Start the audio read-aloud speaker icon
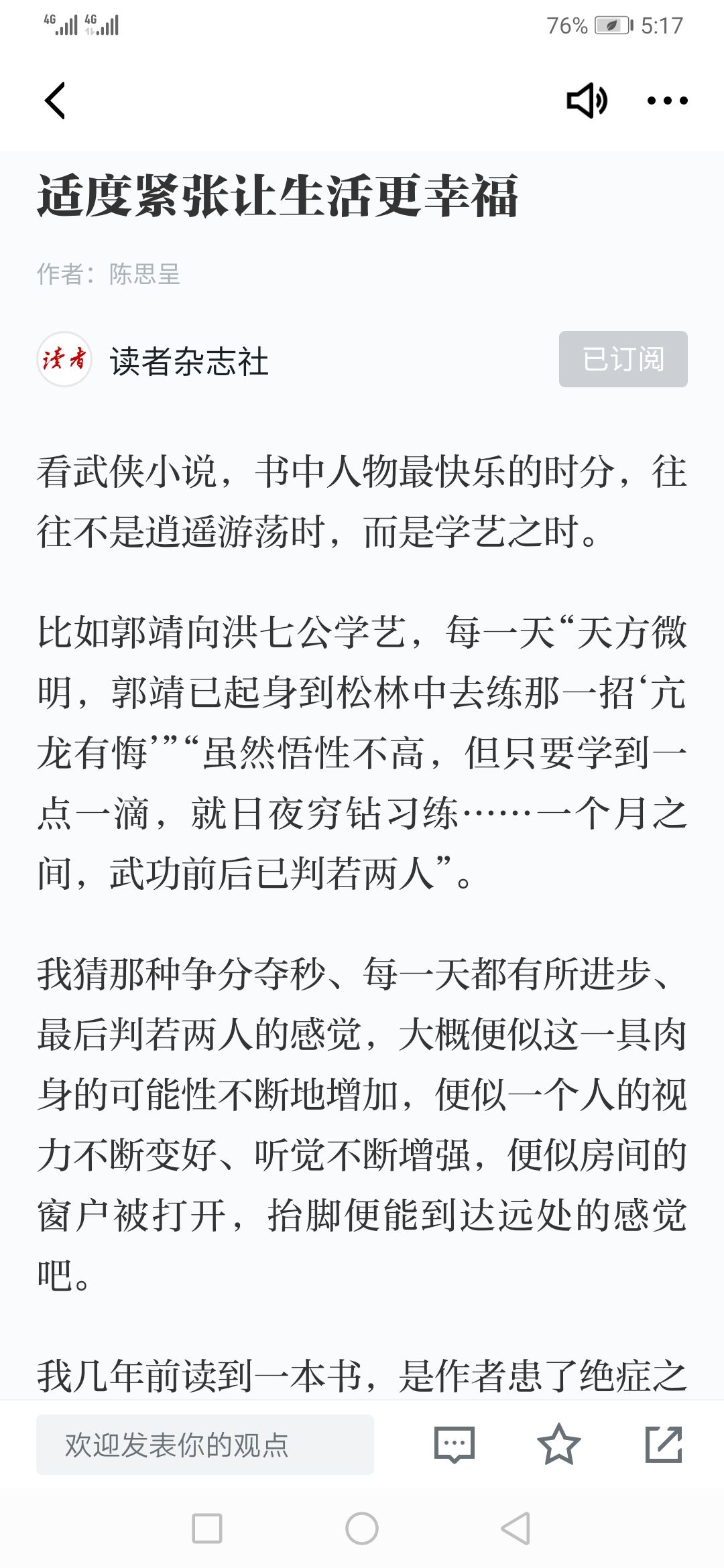724x1568 pixels. (587, 101)
